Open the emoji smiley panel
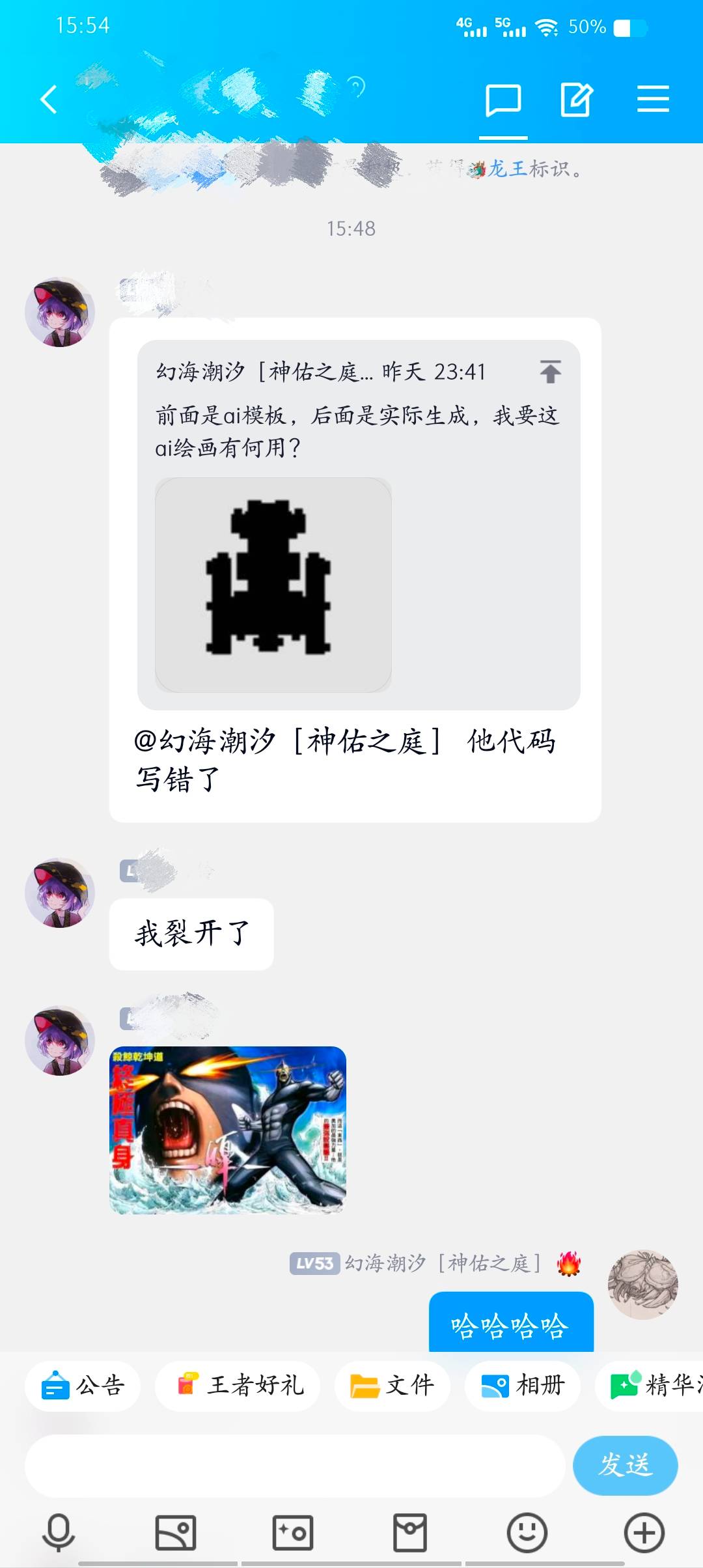 click(527, 1532)
